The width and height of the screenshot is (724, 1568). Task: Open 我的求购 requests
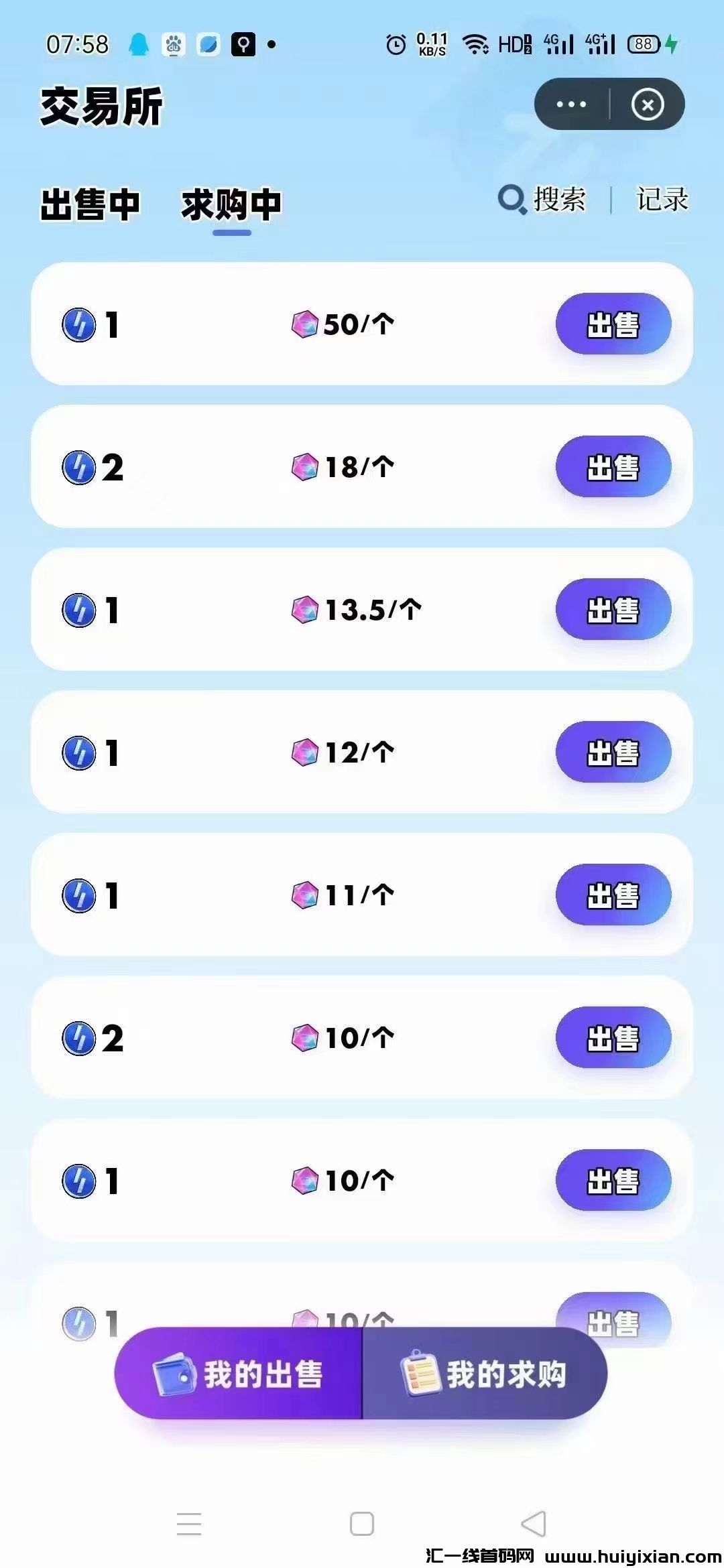(x=484, y=1374)
